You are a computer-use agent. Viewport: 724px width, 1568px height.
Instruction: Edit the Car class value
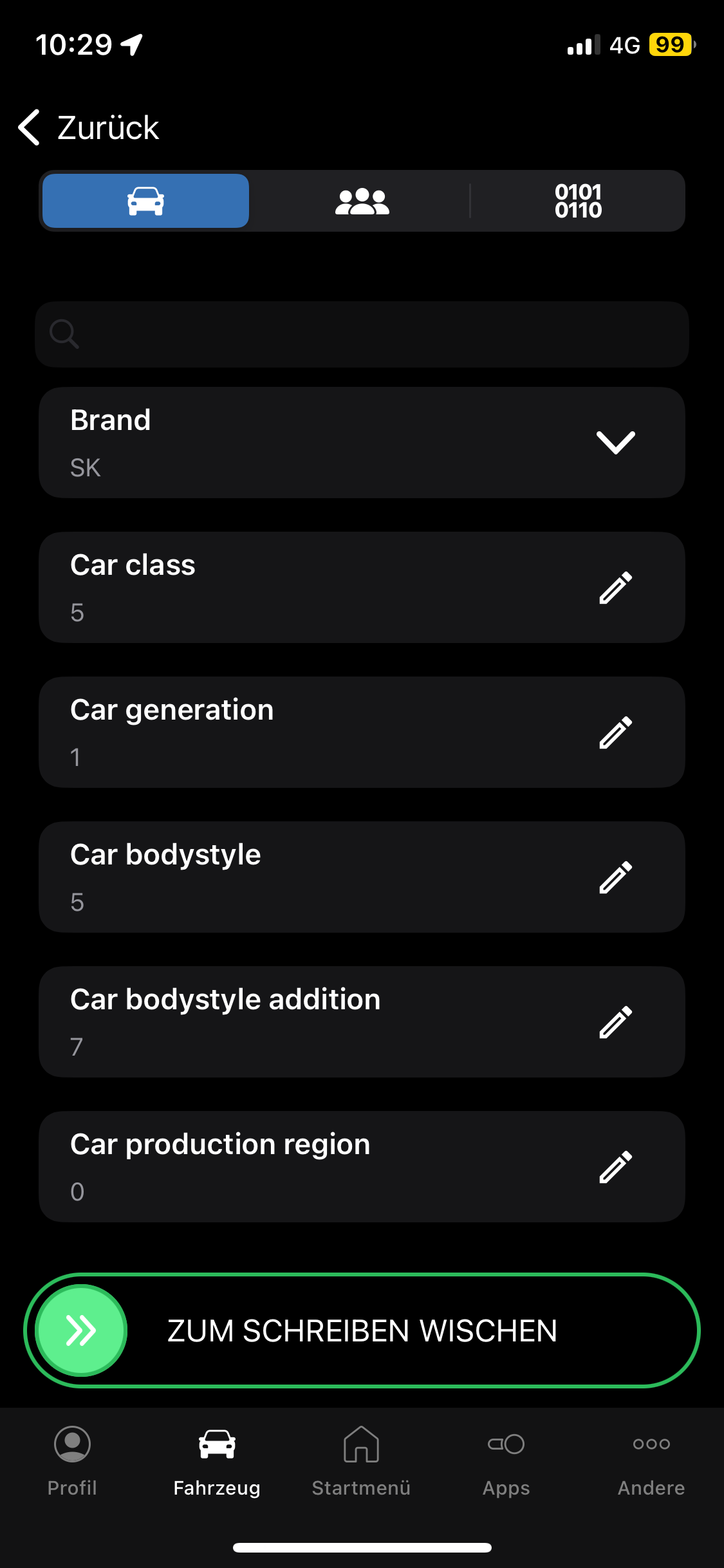(615, 588)
